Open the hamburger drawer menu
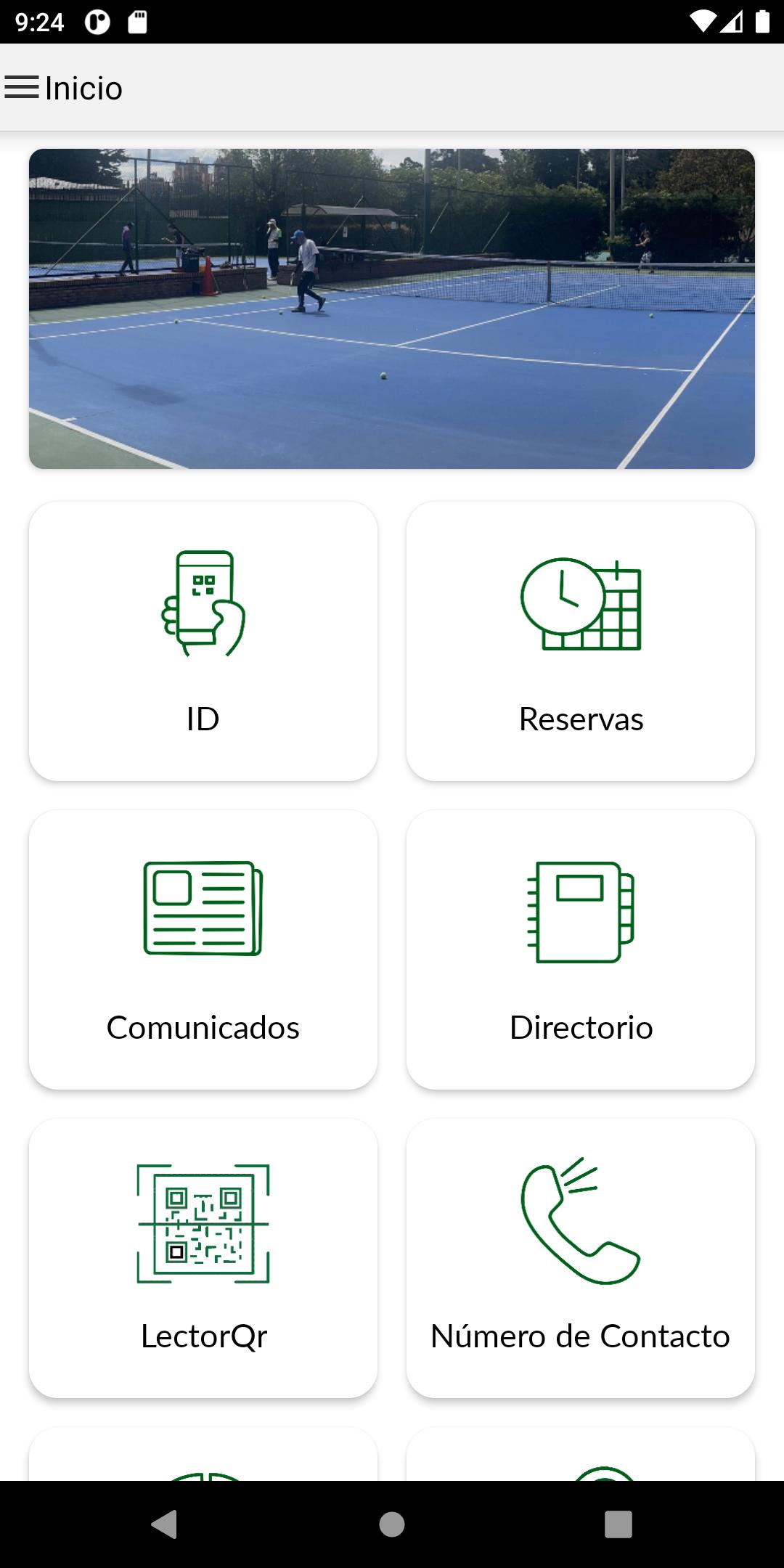784x1568 pixels. 22,88
